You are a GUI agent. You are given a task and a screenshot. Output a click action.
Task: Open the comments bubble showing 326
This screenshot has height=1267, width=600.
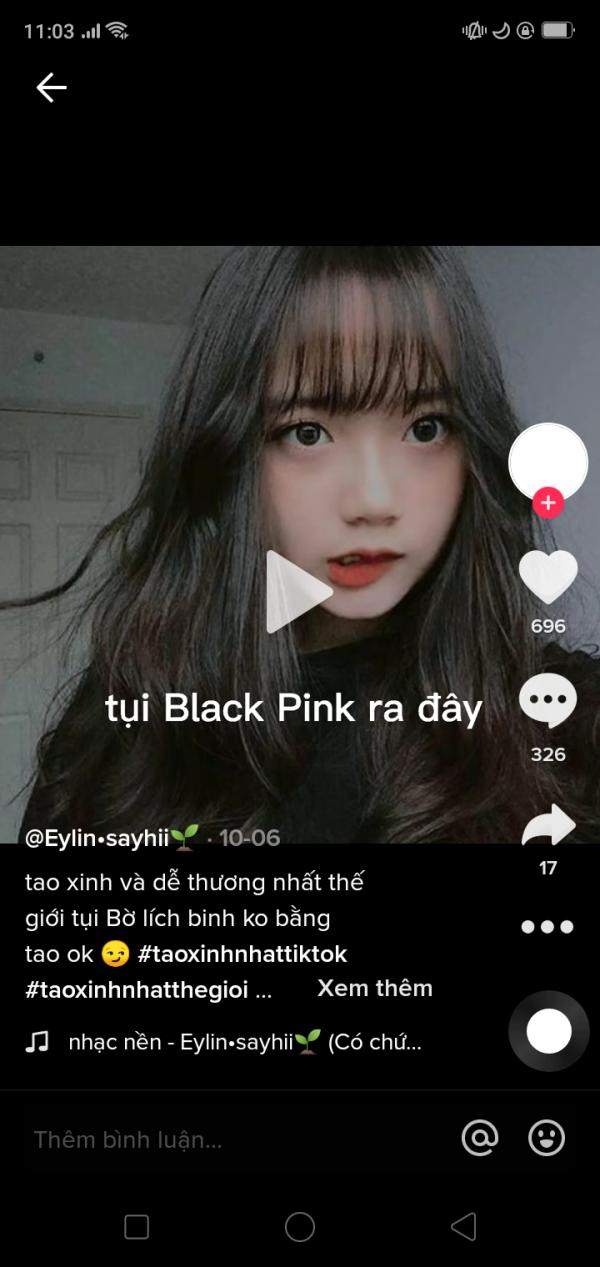coord(548,701)
